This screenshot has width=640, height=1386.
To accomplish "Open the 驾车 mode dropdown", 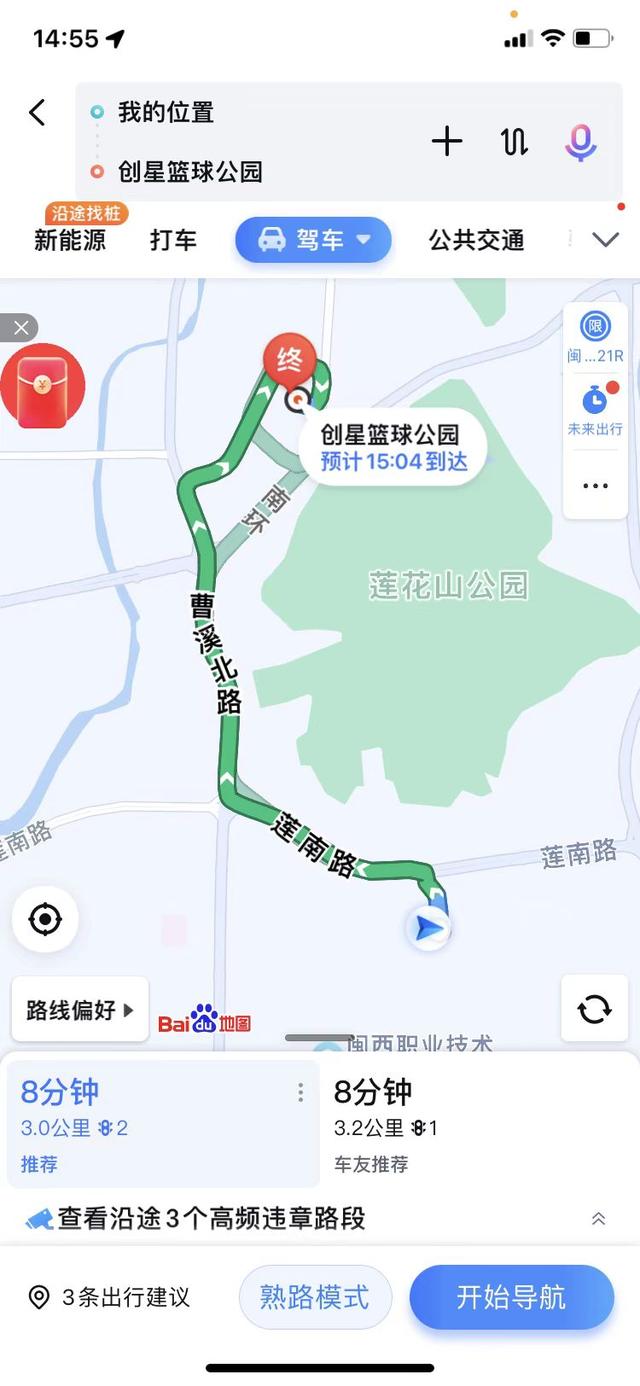I will click(x=313, y=240).
